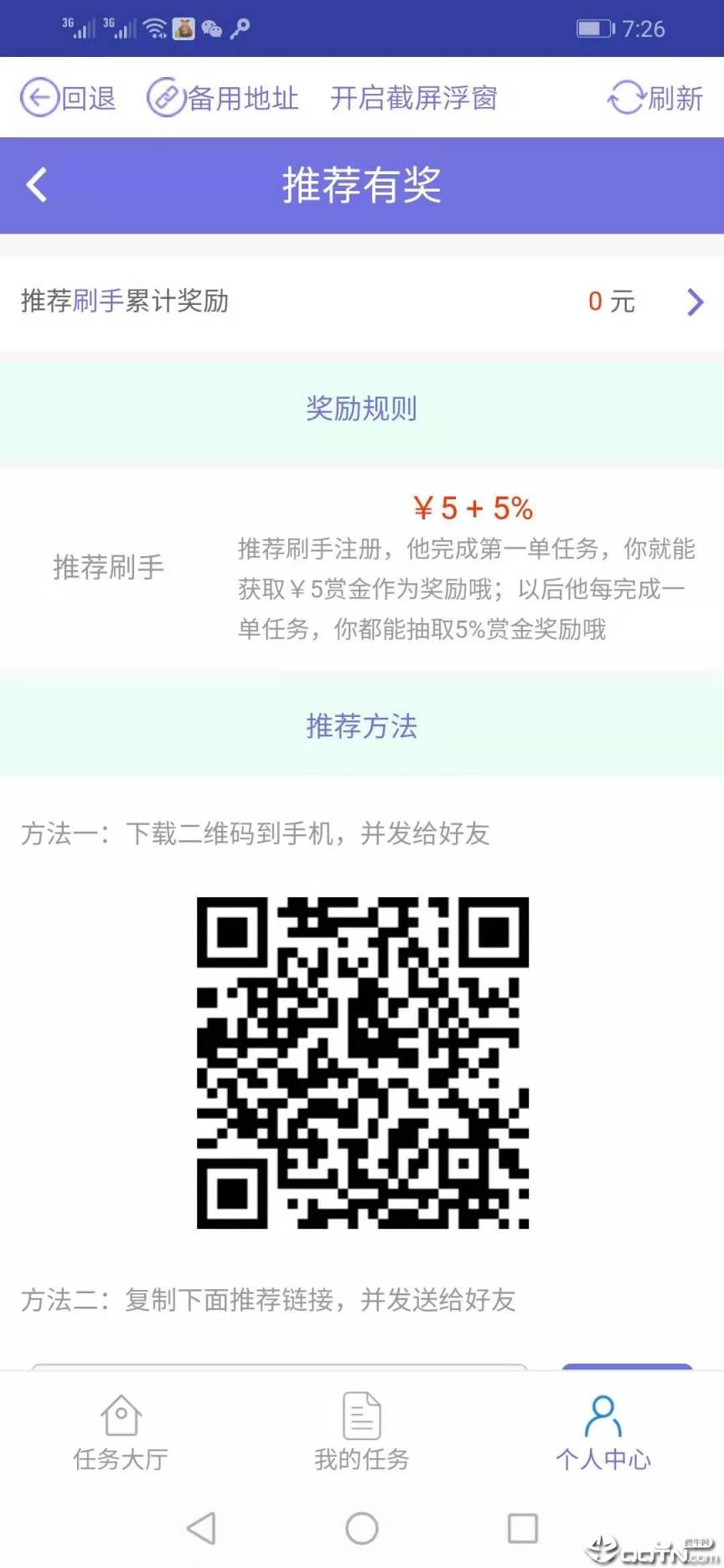Tap the 任务大厅 home icon
The image size is (724, 1568).
(120, 1416)
